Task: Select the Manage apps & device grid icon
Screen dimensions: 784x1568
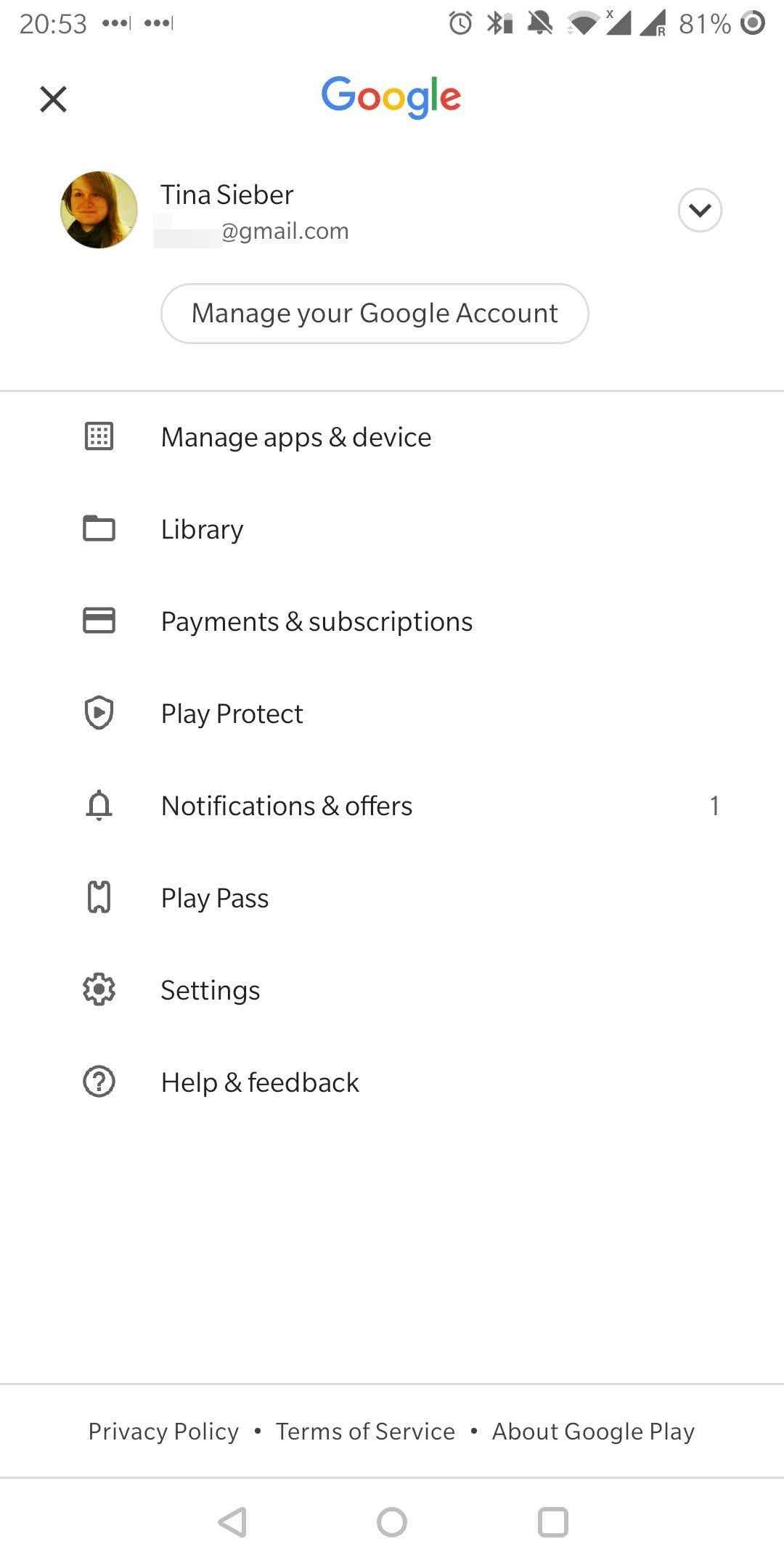Action: [x=99, y=436]
